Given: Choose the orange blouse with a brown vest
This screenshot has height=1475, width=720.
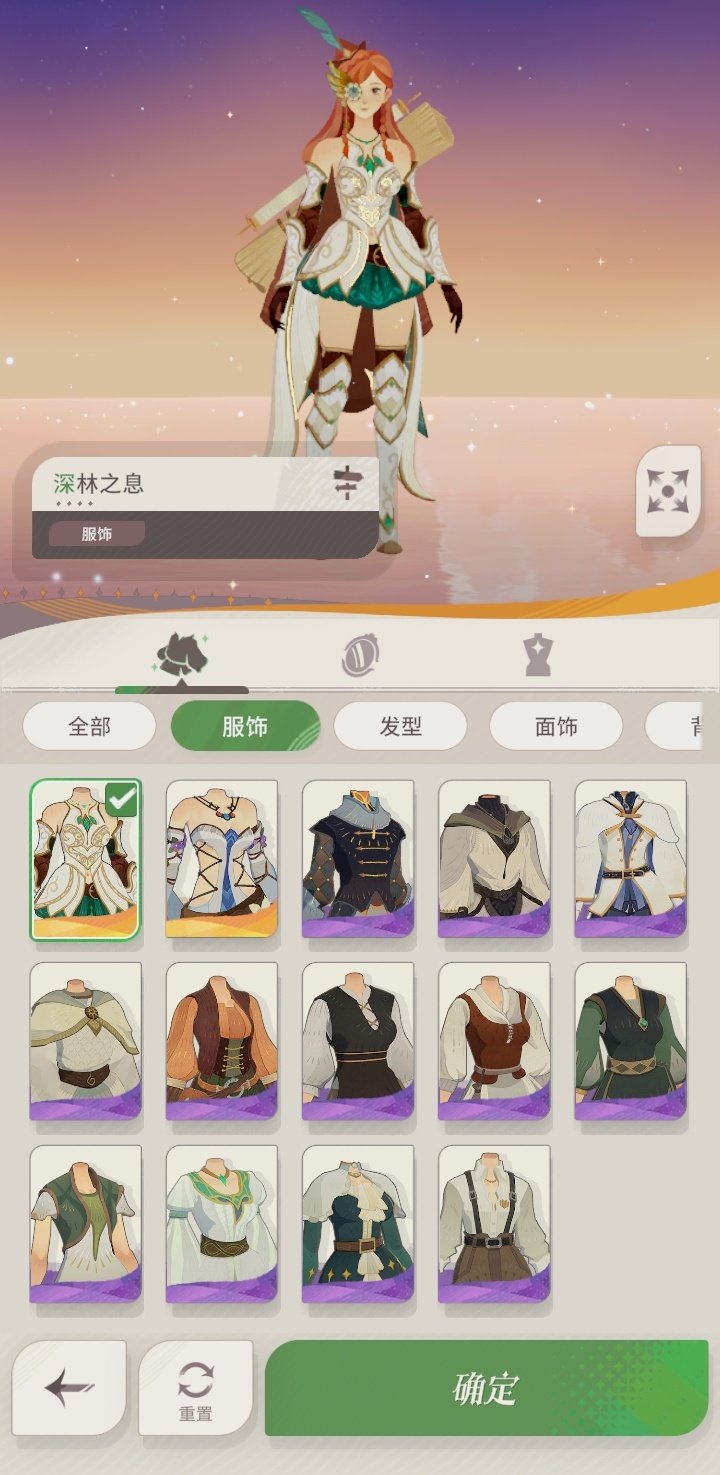Looking at the screenshot, I should (222, 1041).
